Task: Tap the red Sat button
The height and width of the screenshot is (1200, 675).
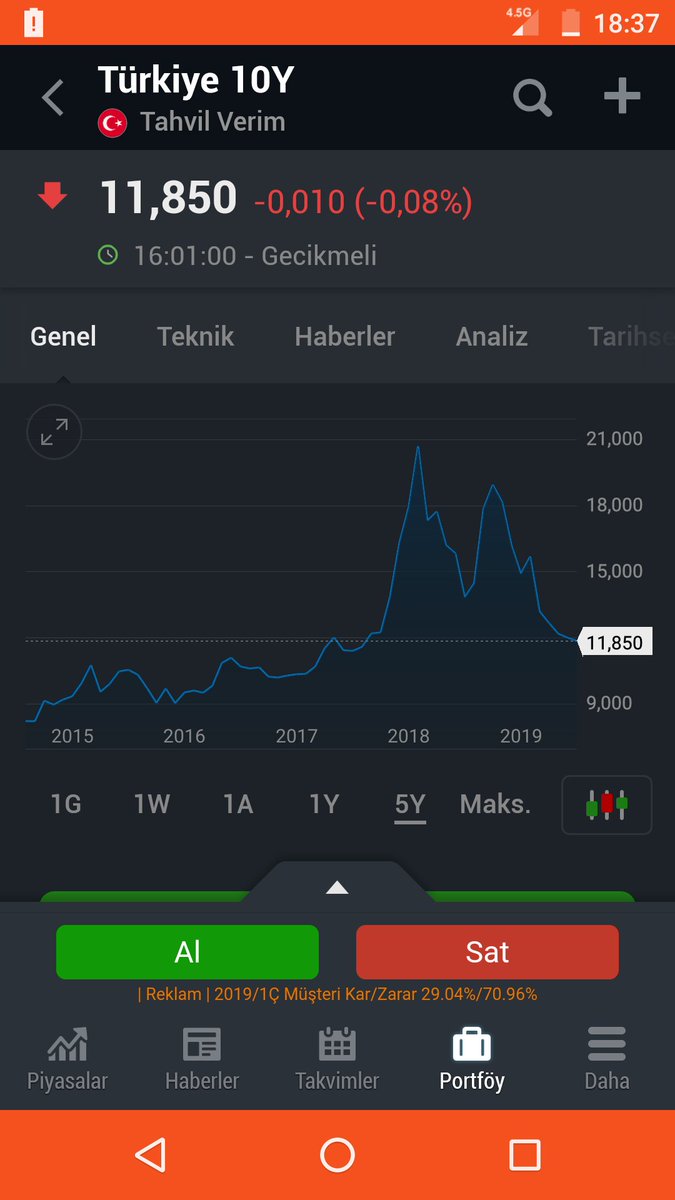Action: (487, 952)
